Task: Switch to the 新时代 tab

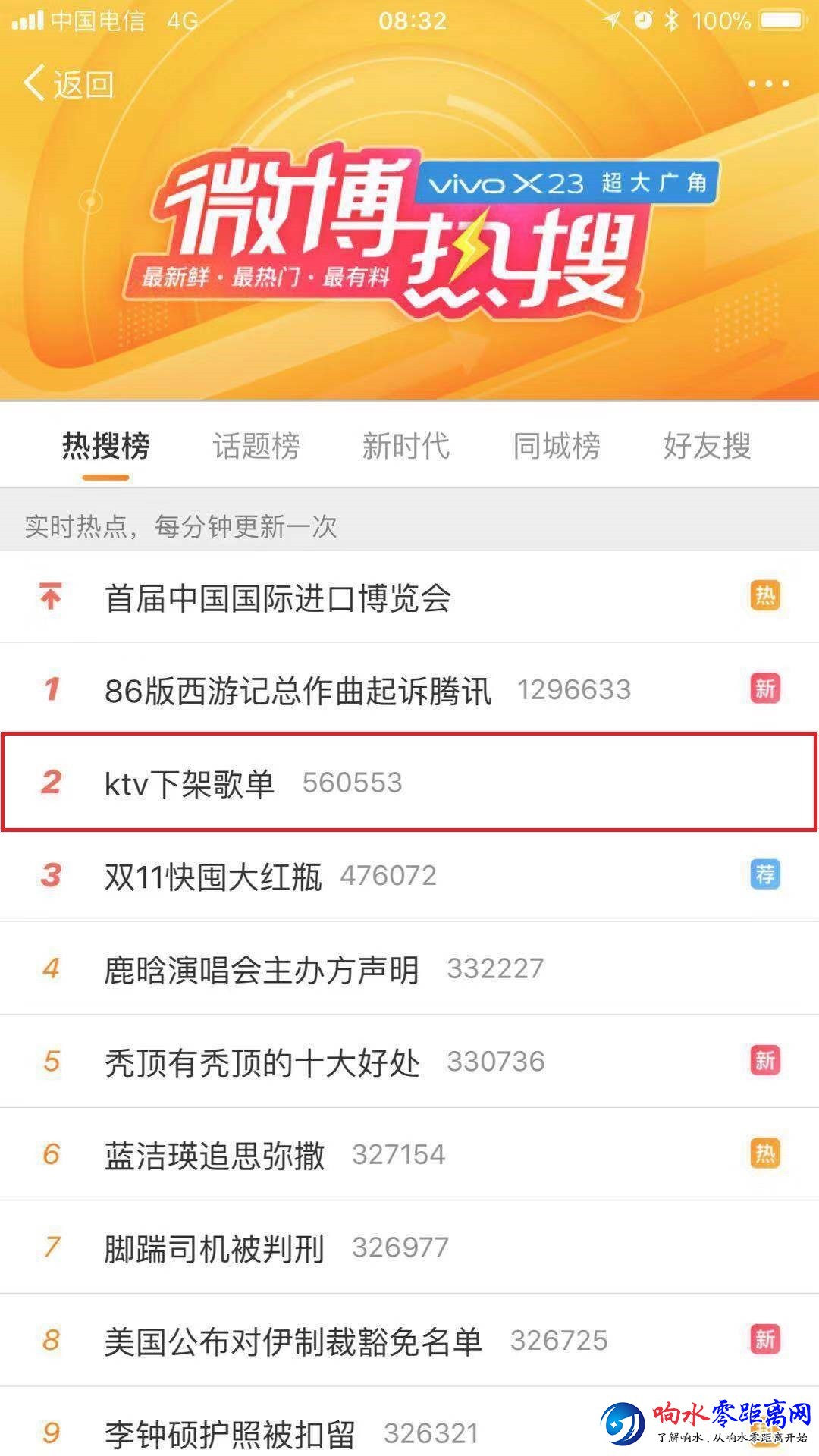Action: click(x=406, y=445)
